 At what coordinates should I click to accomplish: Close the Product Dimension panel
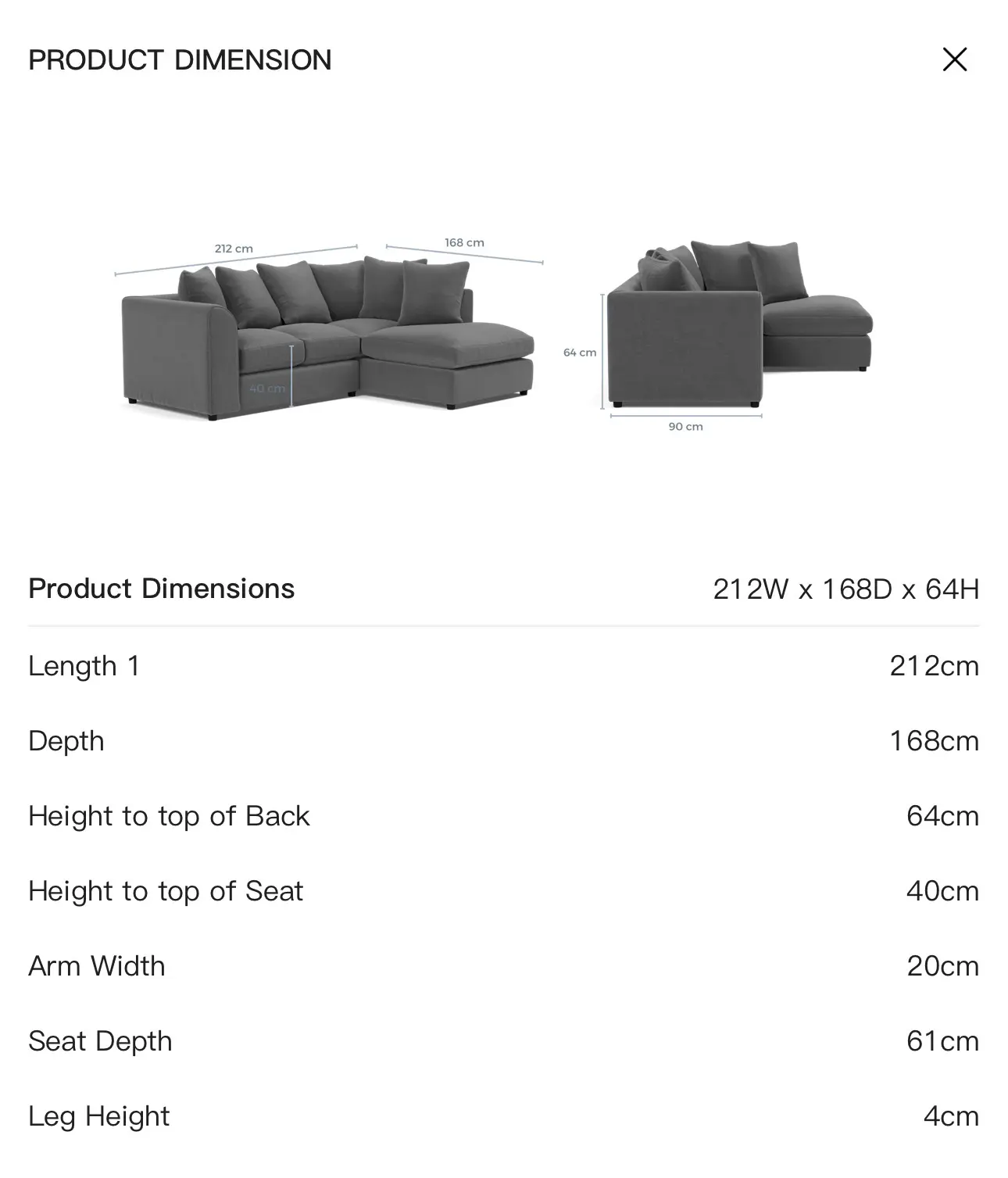tap(954, 59)
